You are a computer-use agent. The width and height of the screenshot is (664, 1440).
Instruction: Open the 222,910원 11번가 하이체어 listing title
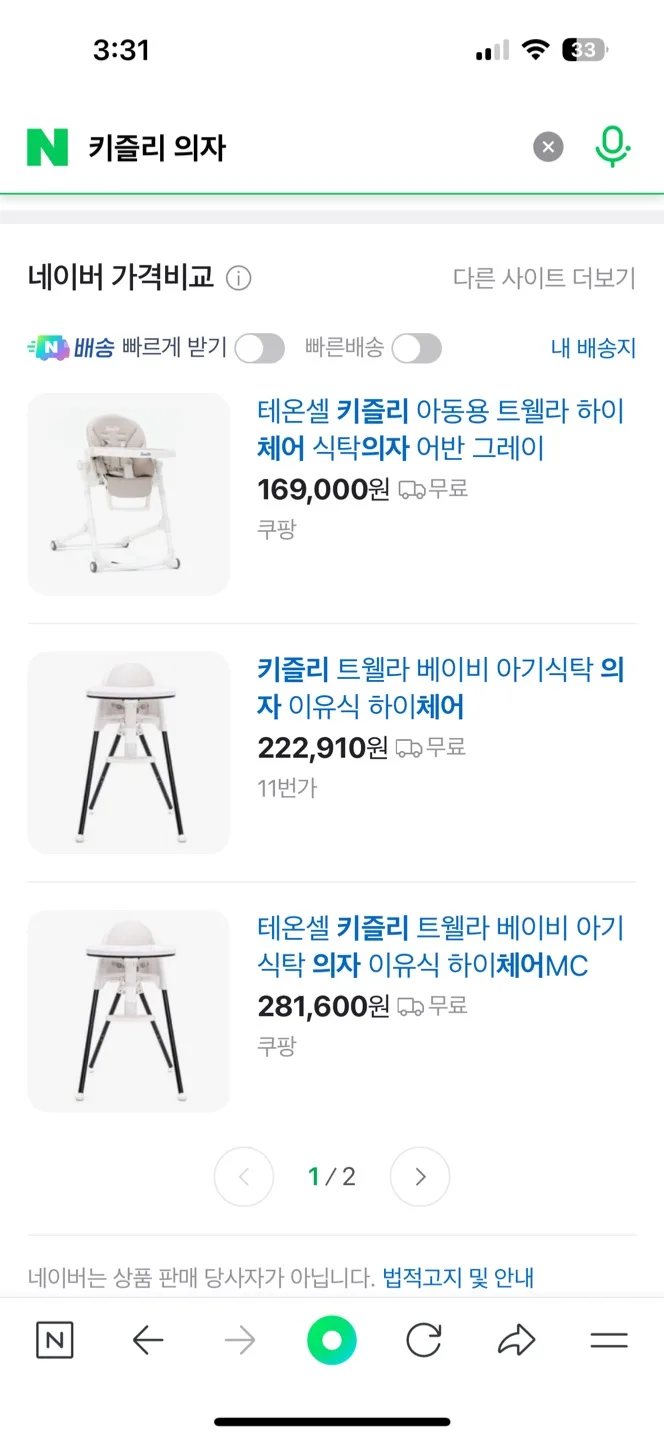tap(441, 688)
